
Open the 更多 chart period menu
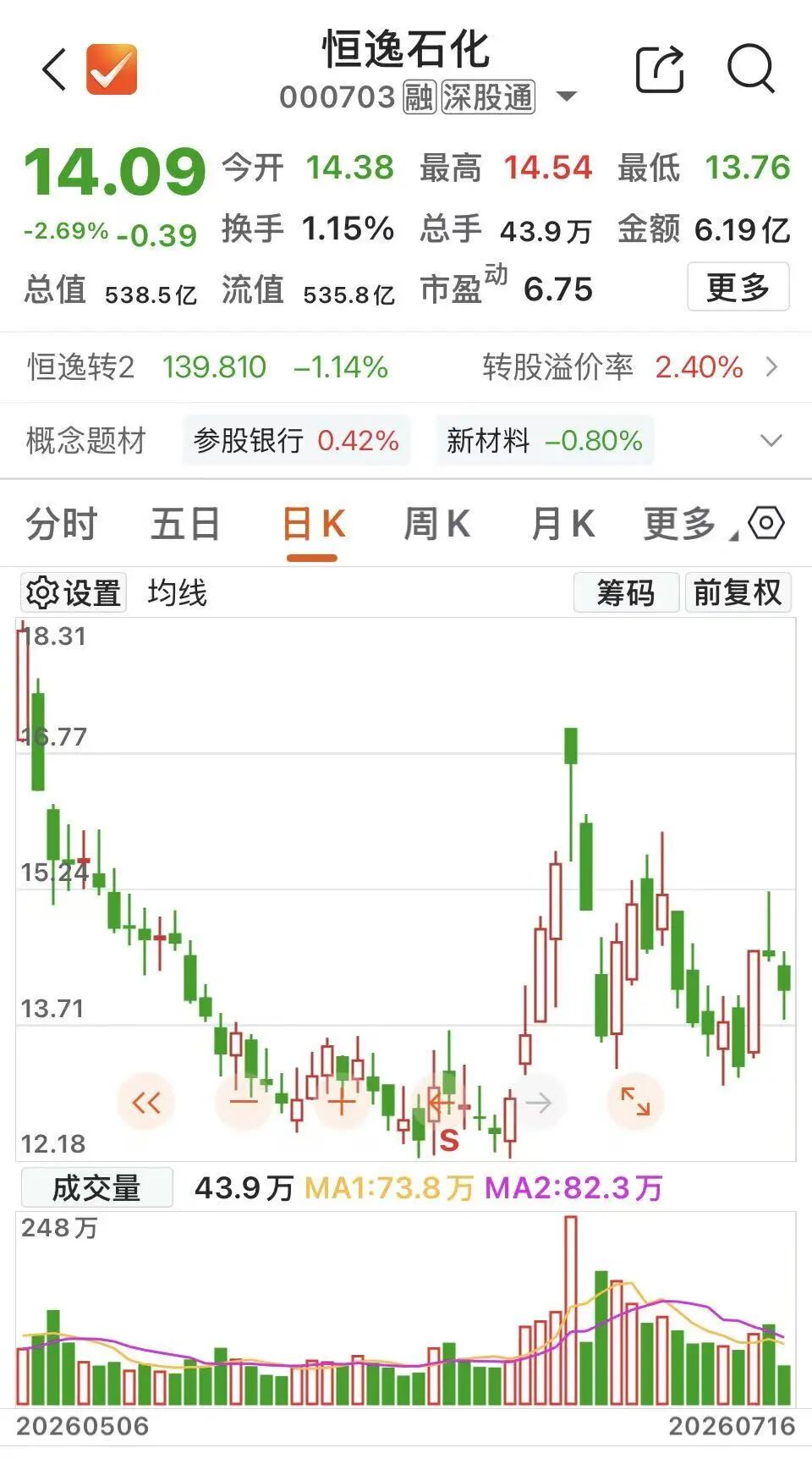point(682,524)
